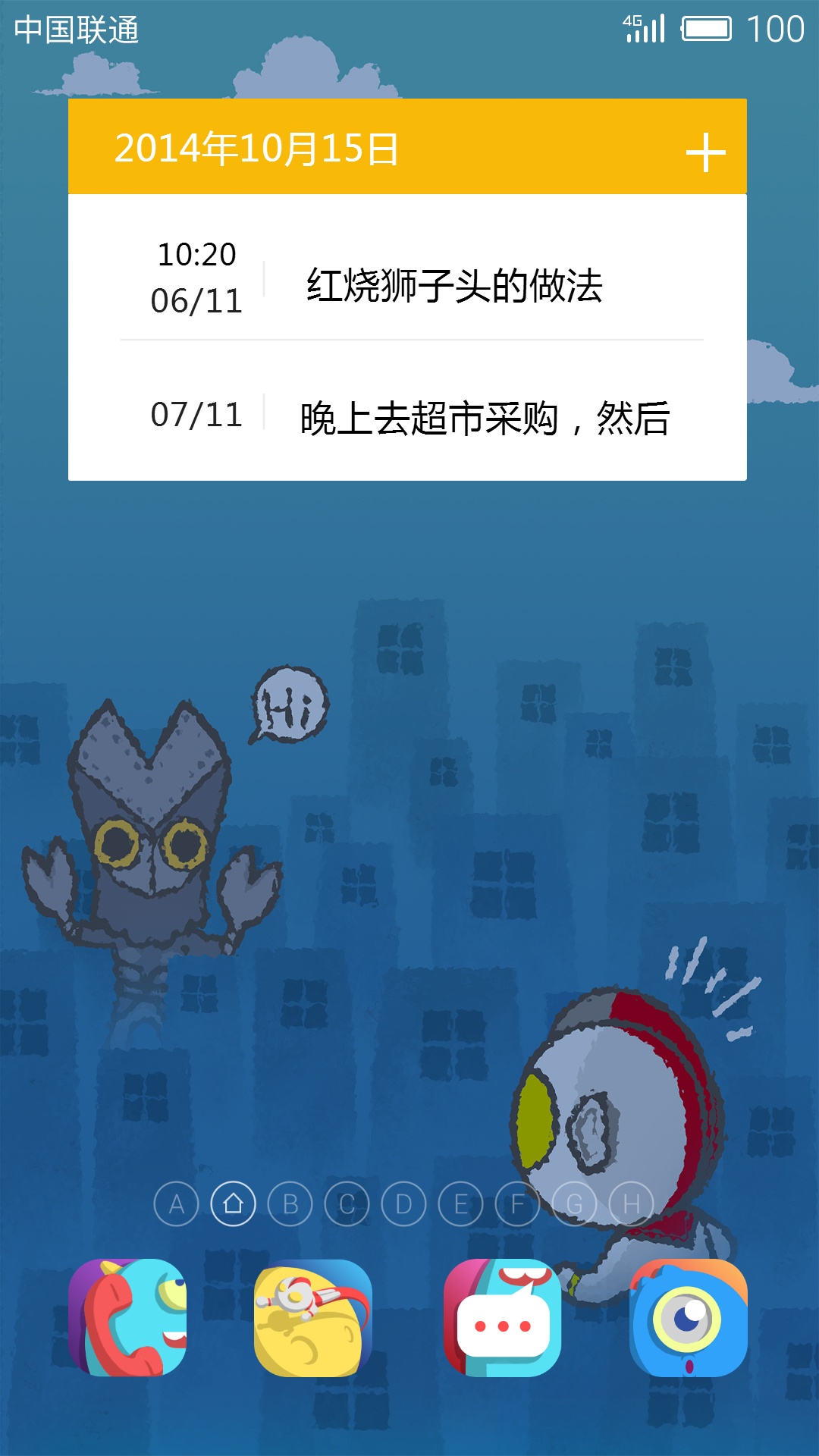
Task: Switch to page B indicator
Action: coord(290,1204)
